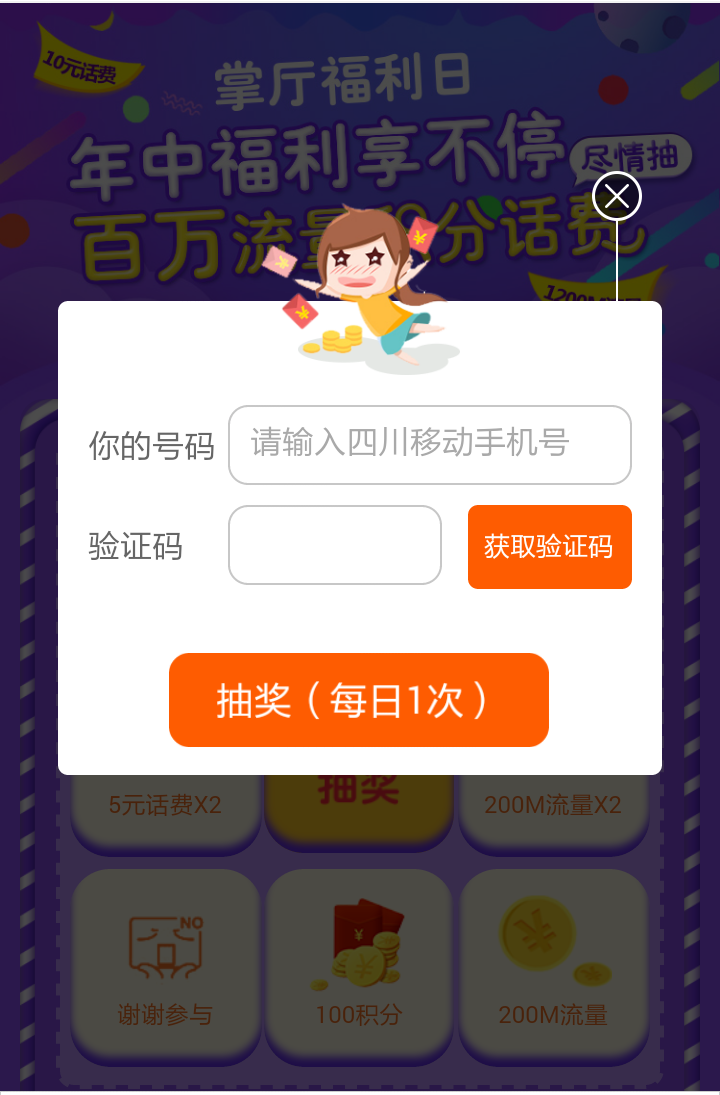Tap 抽奖（每日1次）to draw

pyautogui.click(x=358, y=700)
